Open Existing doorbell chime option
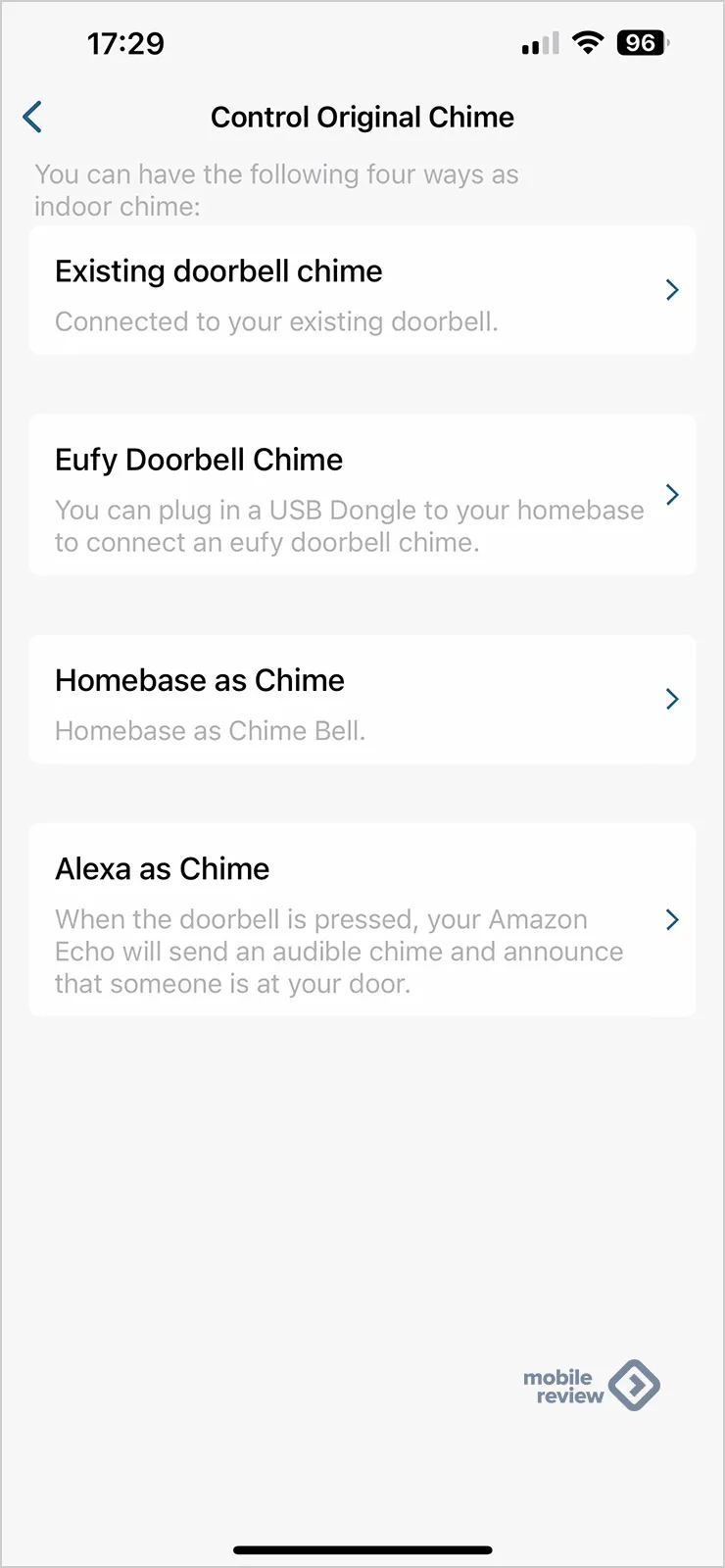The width and height of the screenshot is (725, 1568). click(362, 290)
